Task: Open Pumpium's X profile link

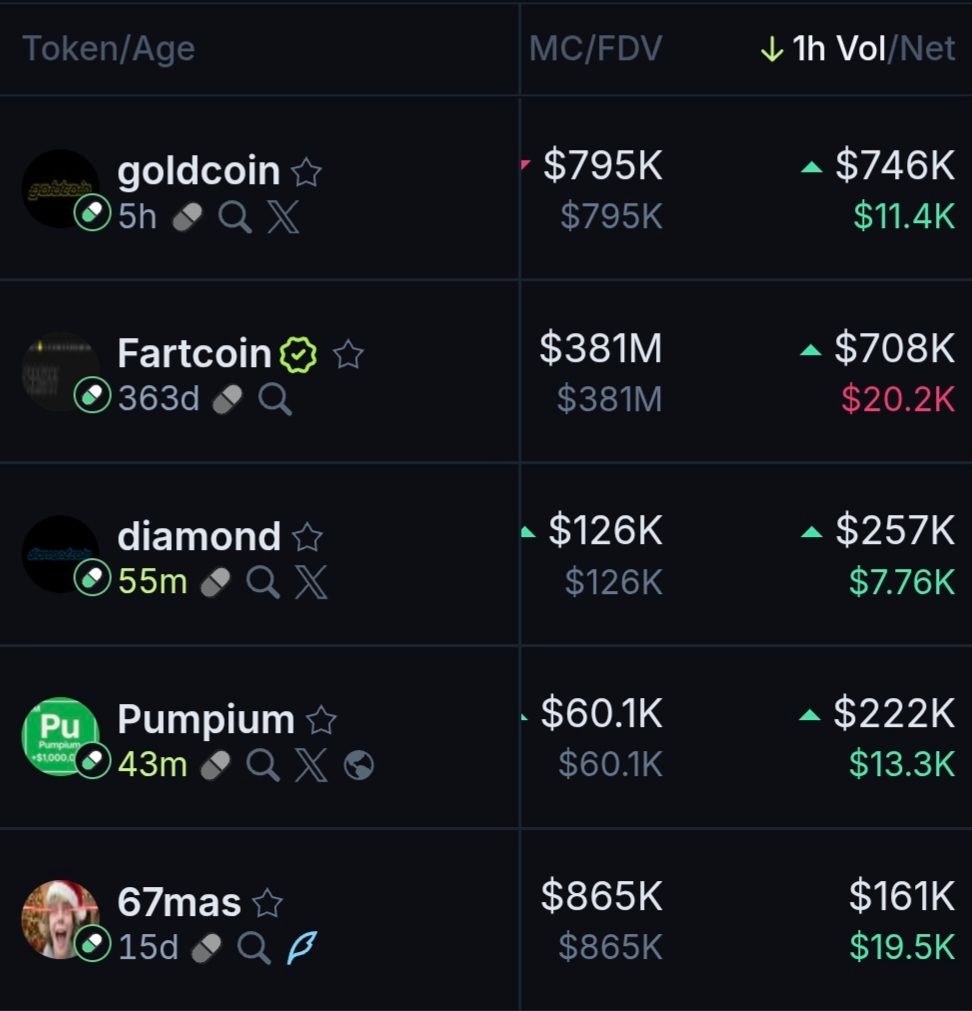Action: click(x=311, y=765)
